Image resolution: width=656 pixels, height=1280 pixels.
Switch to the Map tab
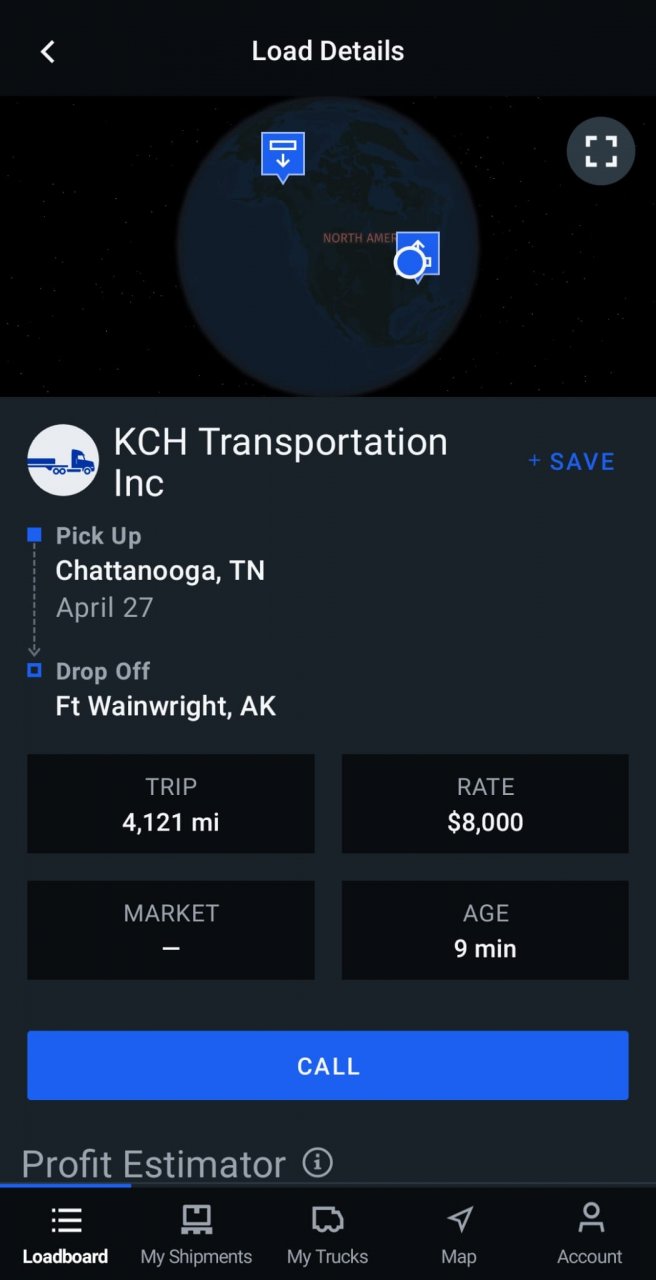[459, 1235]
